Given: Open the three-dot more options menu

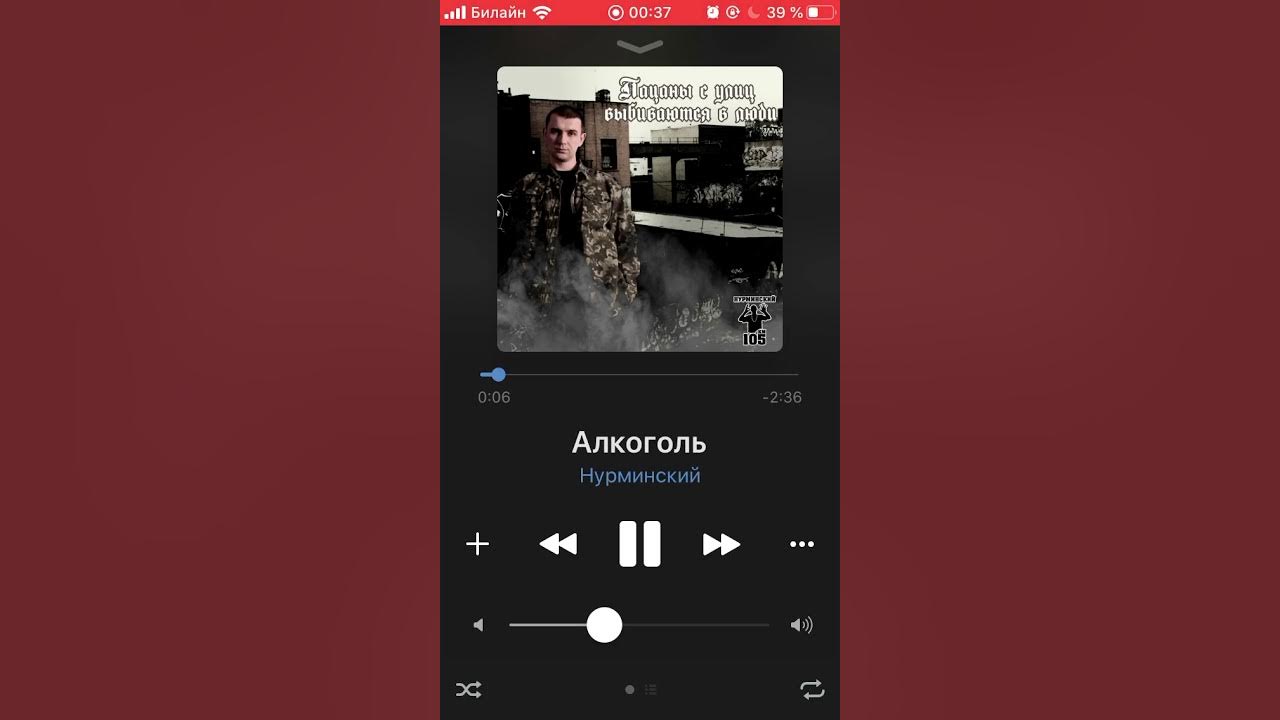Looking at the screenshot, I should [x=802, y=544].
